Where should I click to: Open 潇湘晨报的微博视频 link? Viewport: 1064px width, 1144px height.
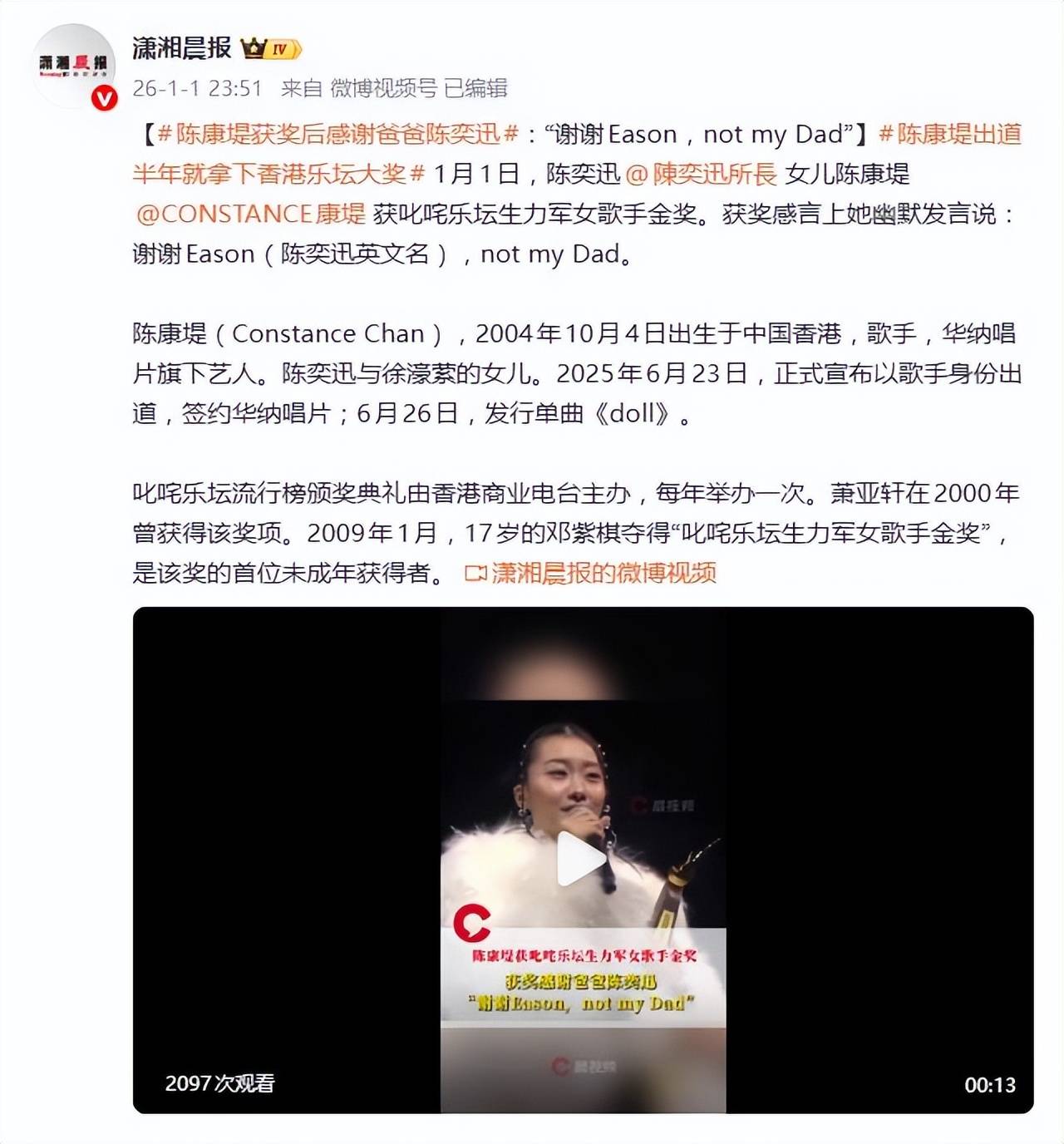coord(591,573)
